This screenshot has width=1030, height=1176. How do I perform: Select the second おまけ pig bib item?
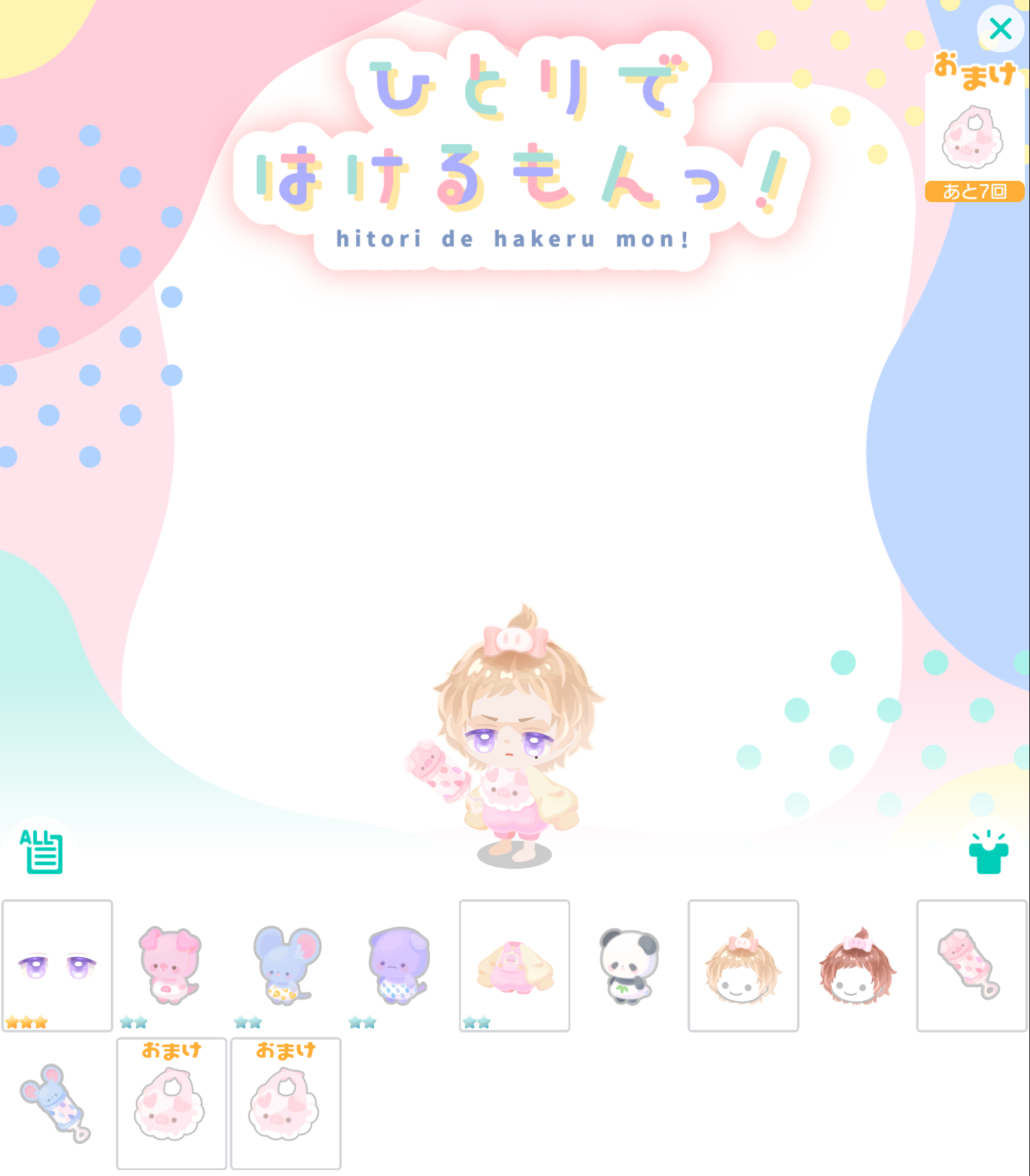tap(286, 1103)
